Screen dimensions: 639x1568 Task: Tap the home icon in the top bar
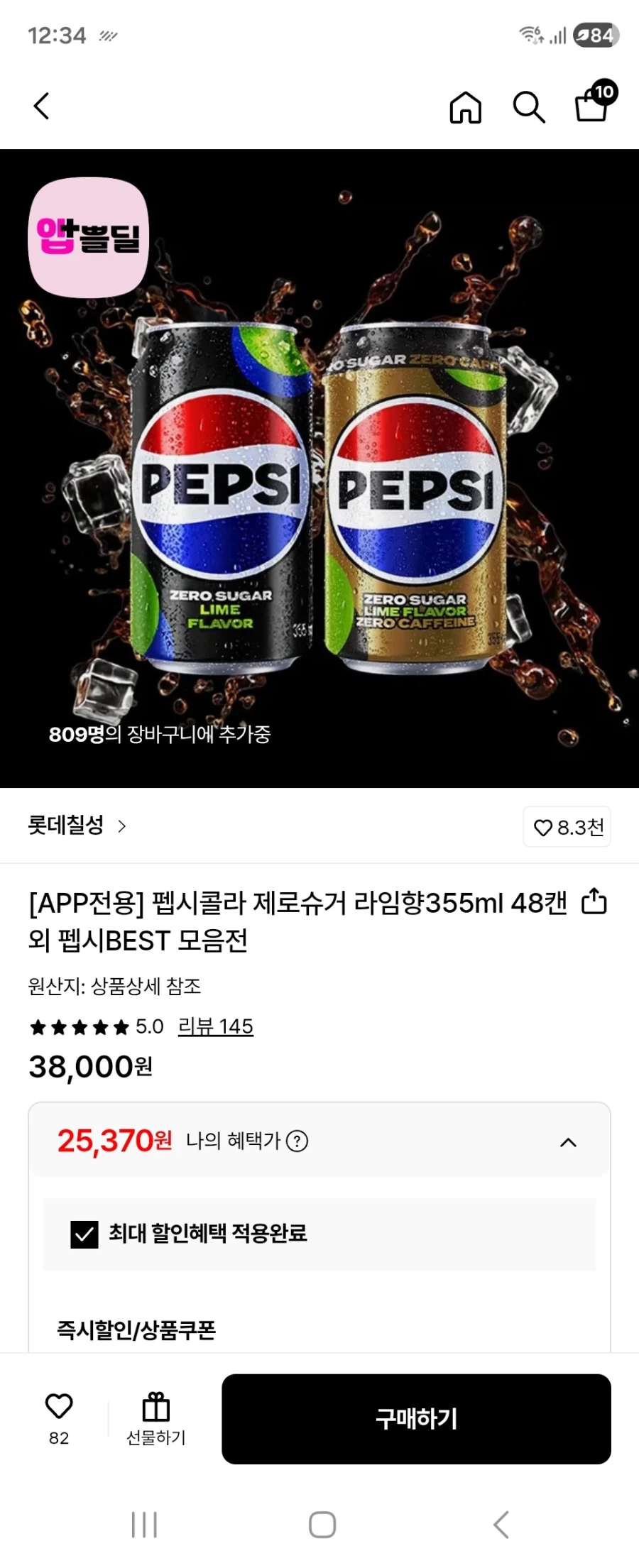point(466,107)
